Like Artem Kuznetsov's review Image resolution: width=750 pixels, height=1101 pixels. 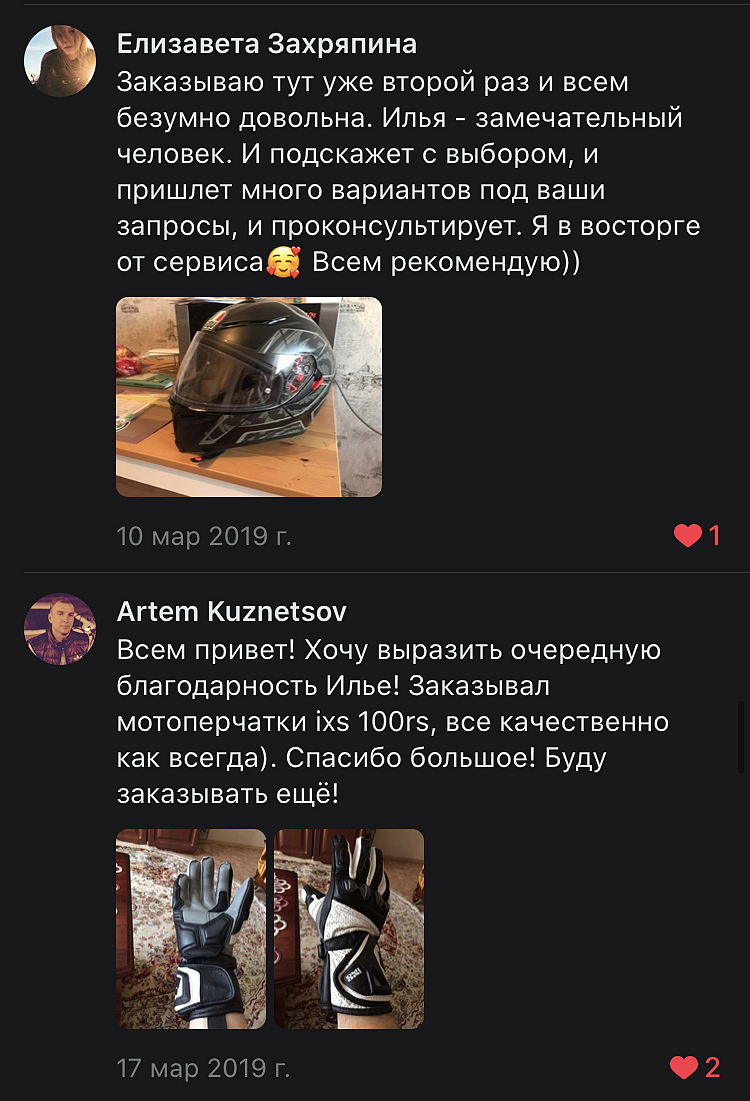tap(685, 1067)
